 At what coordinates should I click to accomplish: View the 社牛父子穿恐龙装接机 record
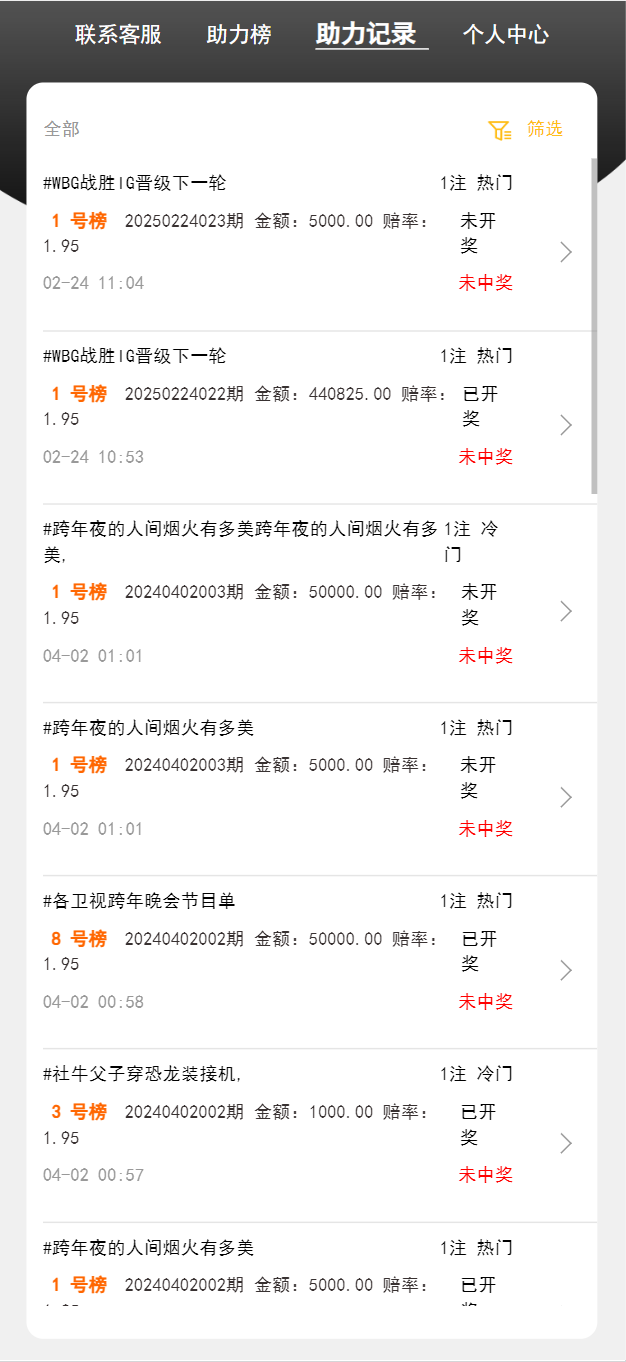tap(314, 1136)
